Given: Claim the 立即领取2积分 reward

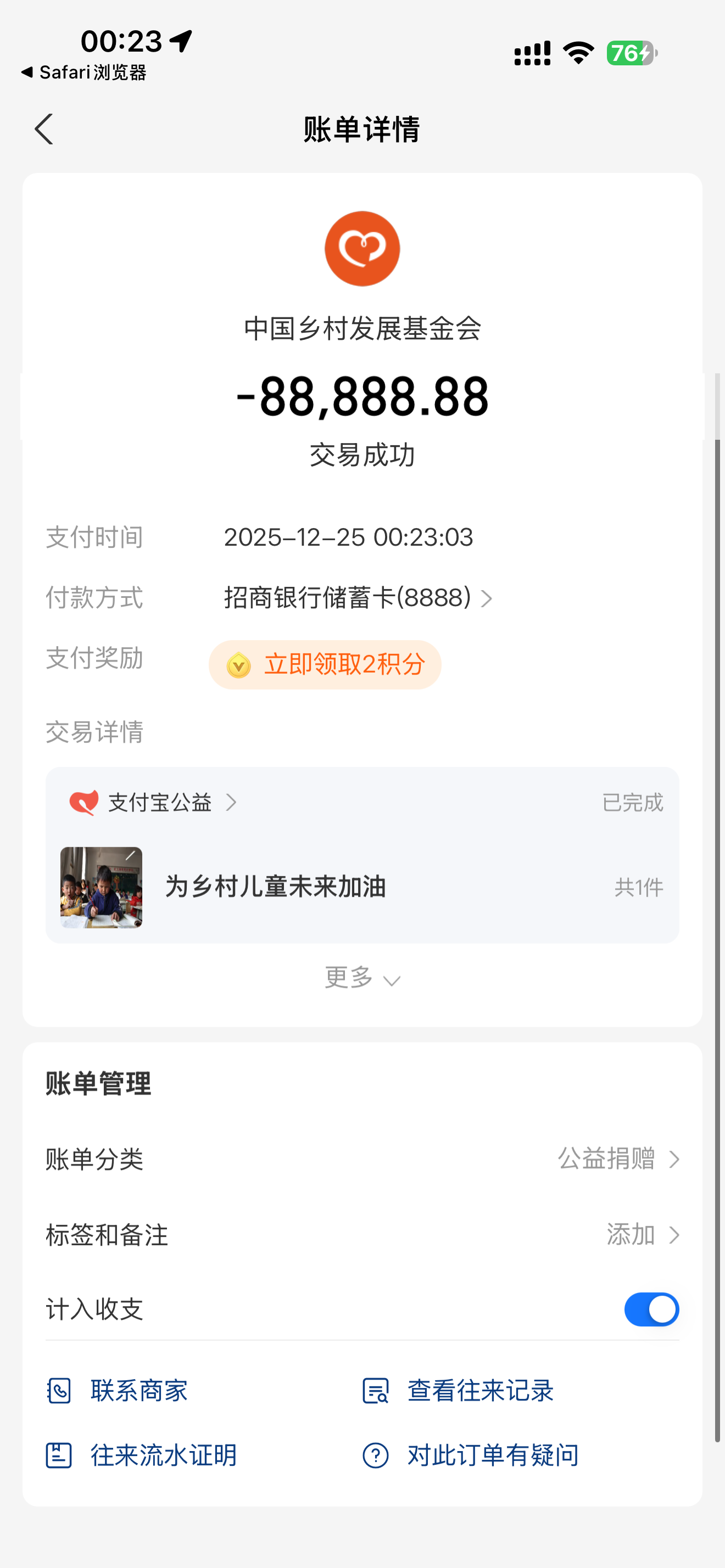Looking at the screenshot, I should point(325,665).
